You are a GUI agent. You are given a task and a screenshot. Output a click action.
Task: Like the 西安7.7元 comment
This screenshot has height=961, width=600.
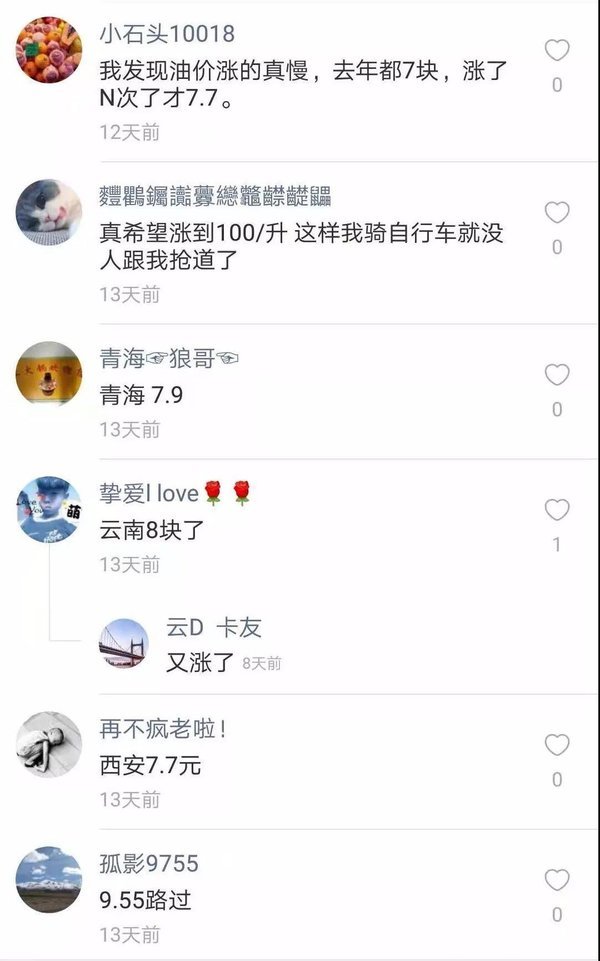[x=556, y=745]
